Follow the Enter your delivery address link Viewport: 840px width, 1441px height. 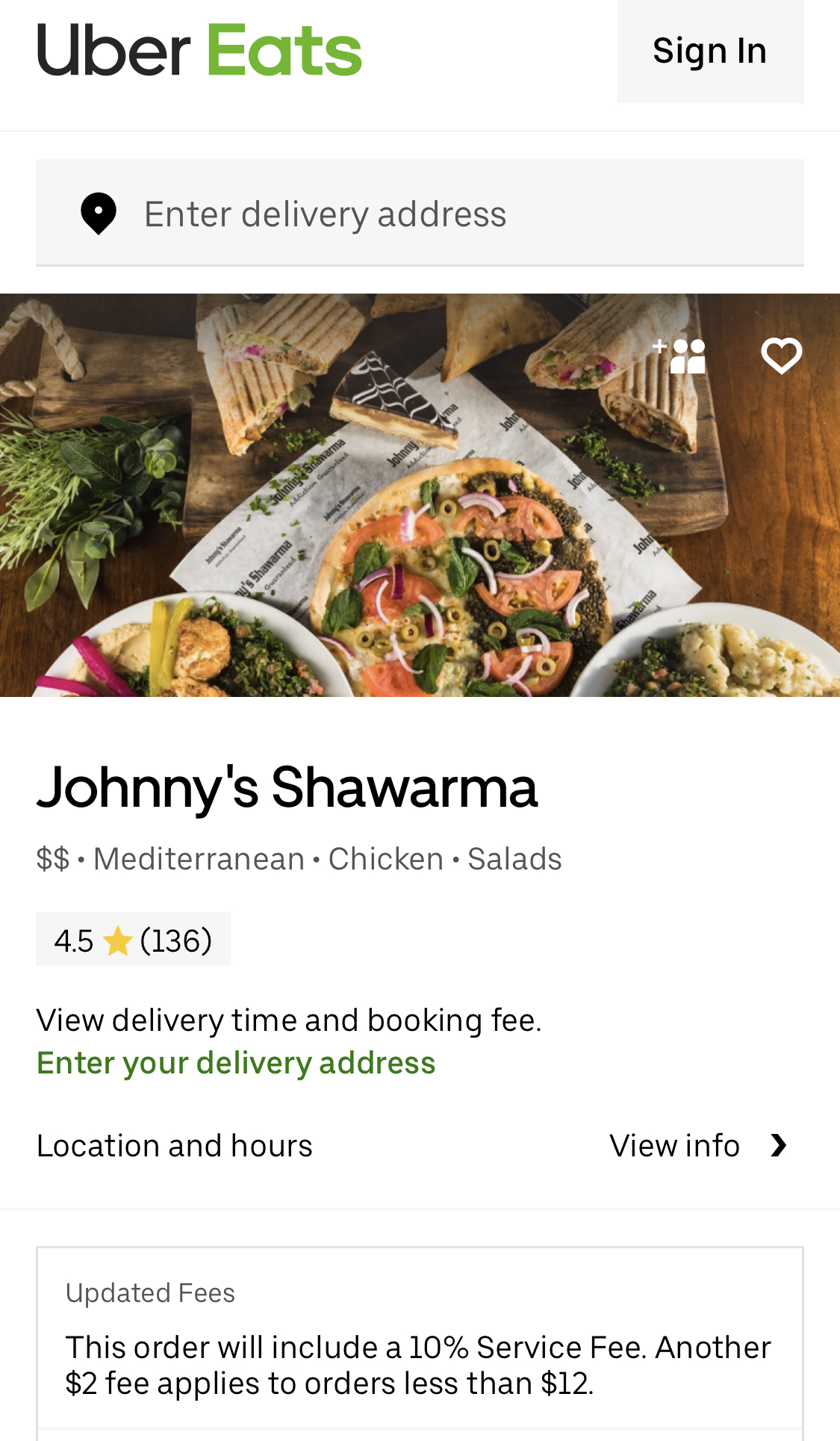tap(236, 1062)
